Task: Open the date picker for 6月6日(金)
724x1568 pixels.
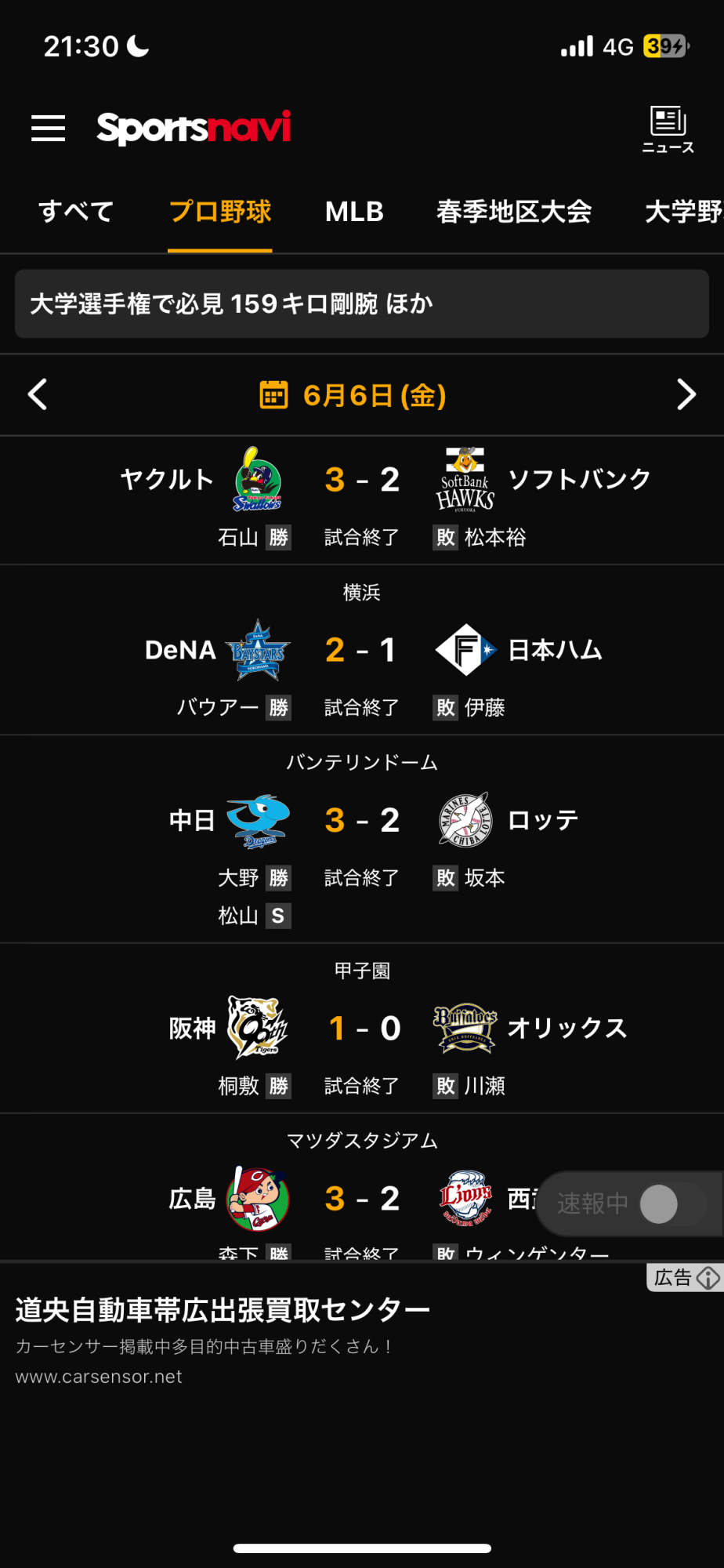Action: coord(353,395)
